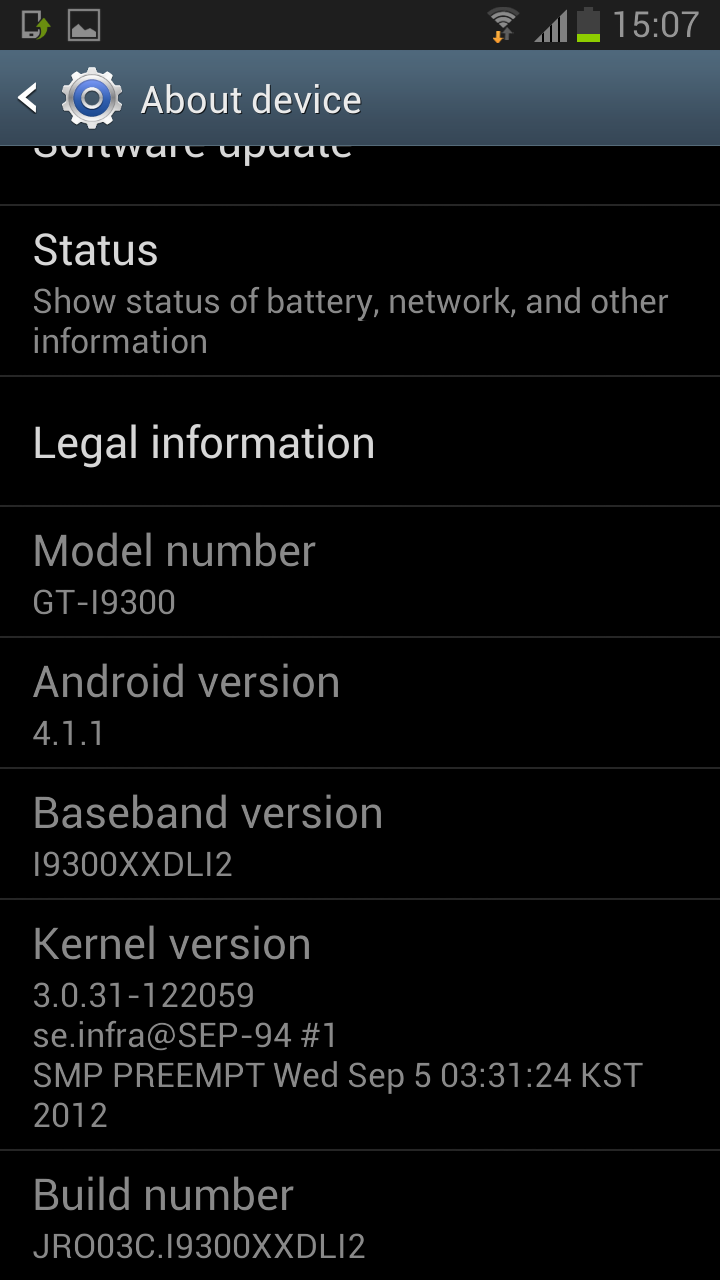Go back from About device
Image resolution: width=720 pixels, height=1280 pixels.
pyautogui.click(x=30, y=99)
